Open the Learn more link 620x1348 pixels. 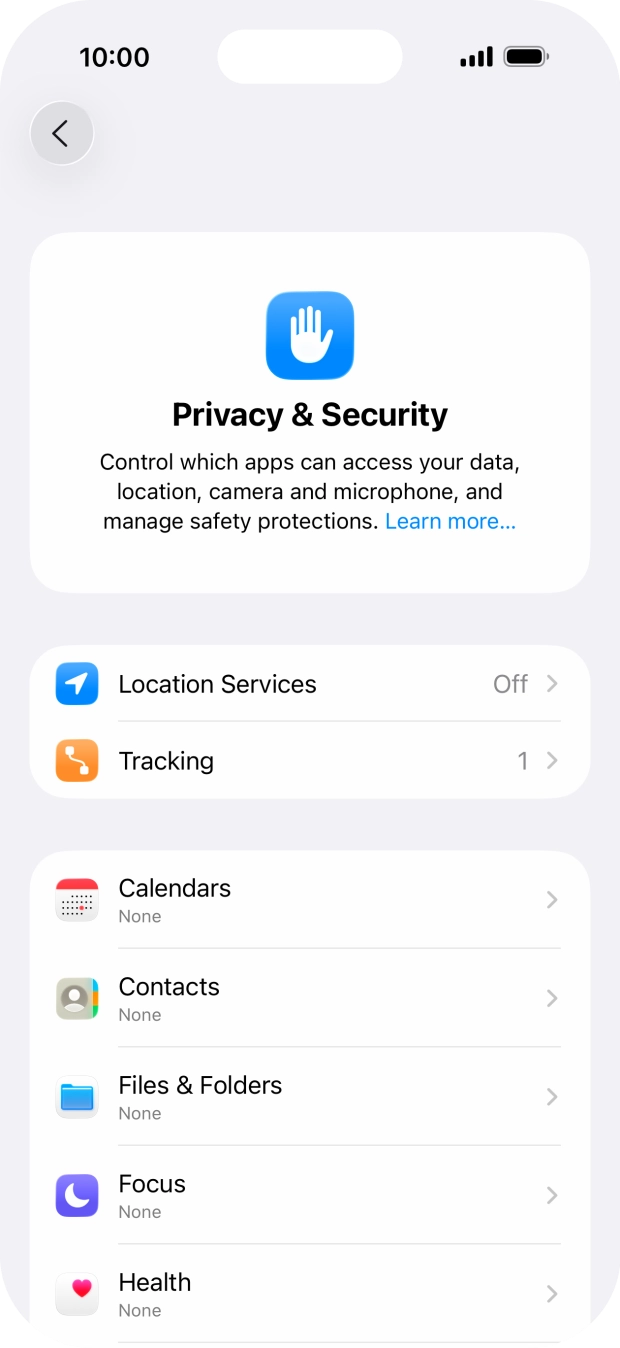(450, 521)
